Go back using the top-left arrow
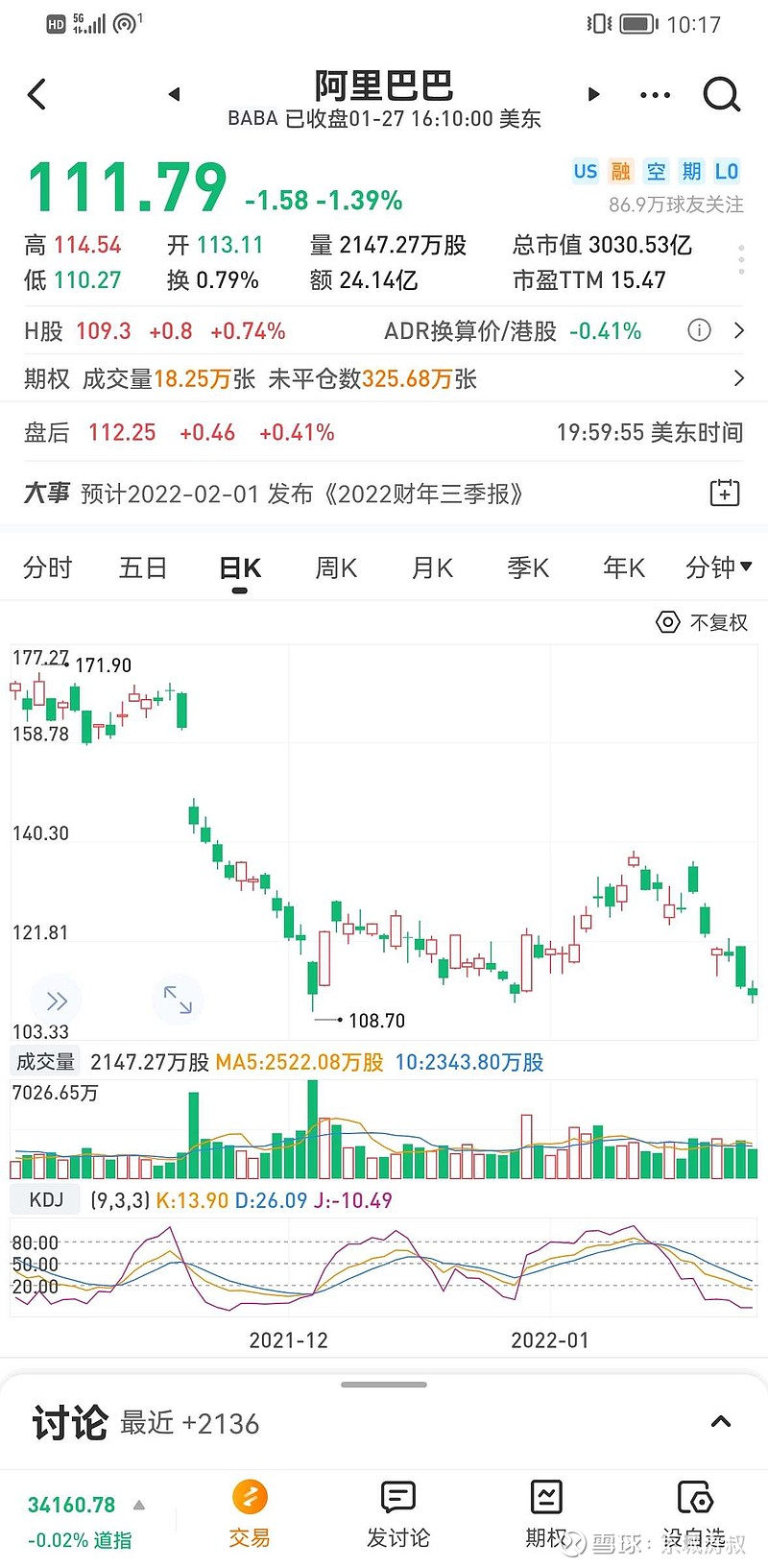This screenshot has height=1568, width=768. pyautogui.click(x=37, y=94)
